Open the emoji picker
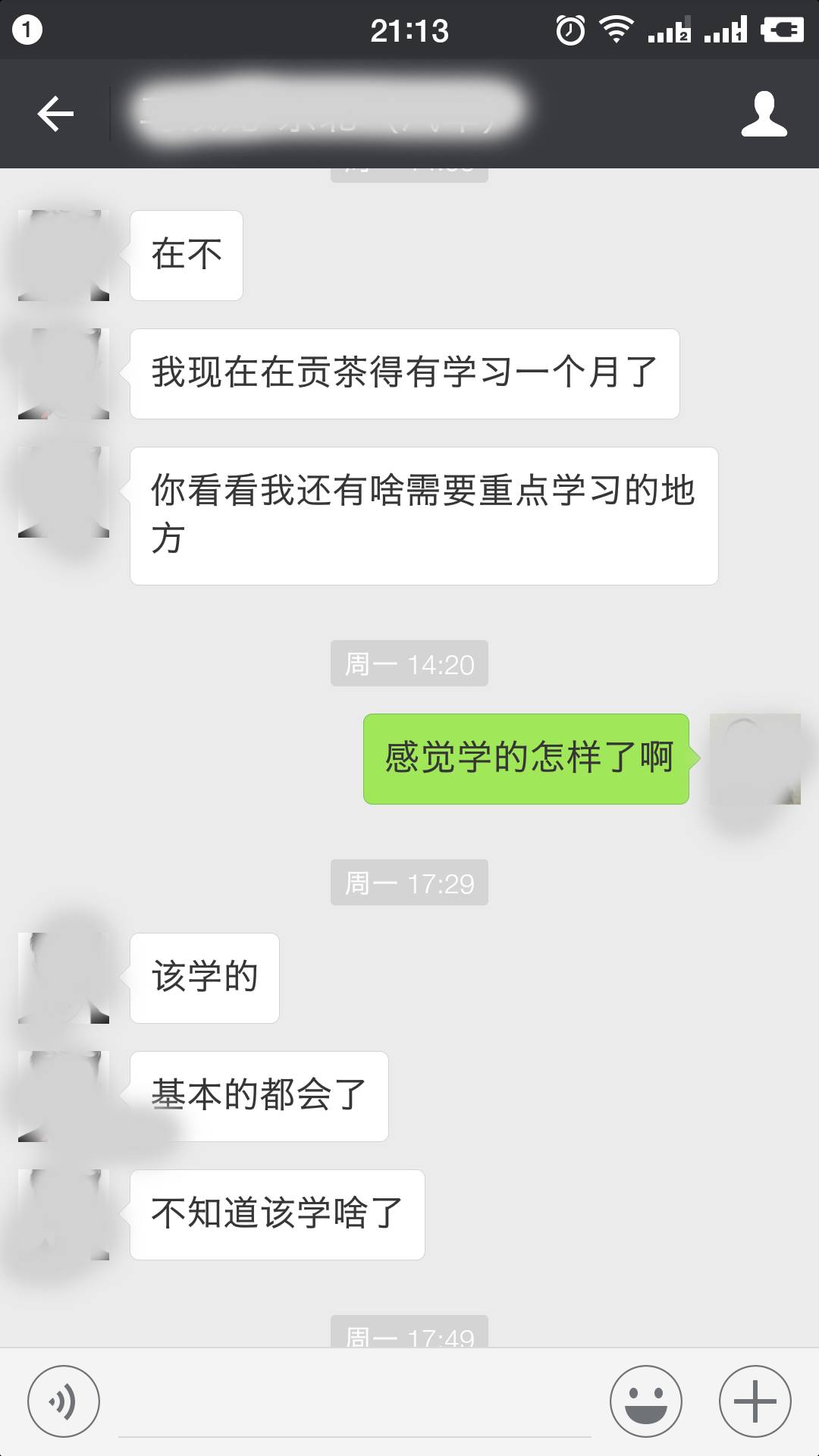 coord(645,1401)
